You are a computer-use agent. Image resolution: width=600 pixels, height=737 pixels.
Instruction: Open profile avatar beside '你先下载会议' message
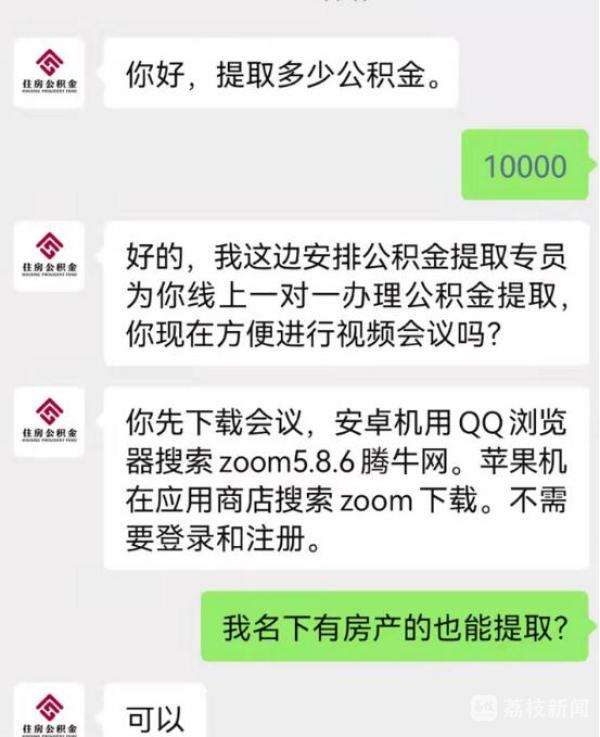point(49,422)
